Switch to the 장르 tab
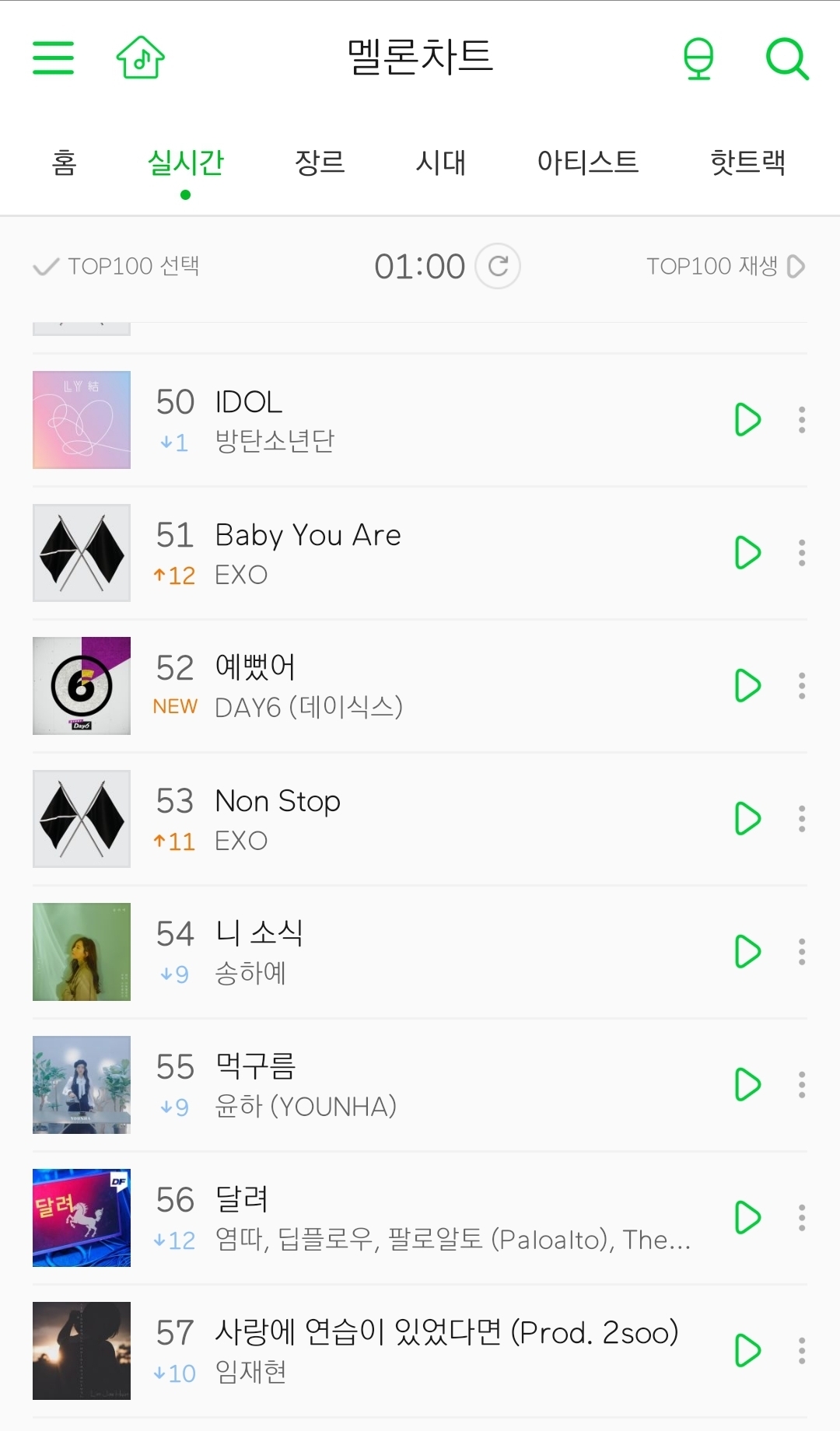840x1431 pixels. point(320,162)
